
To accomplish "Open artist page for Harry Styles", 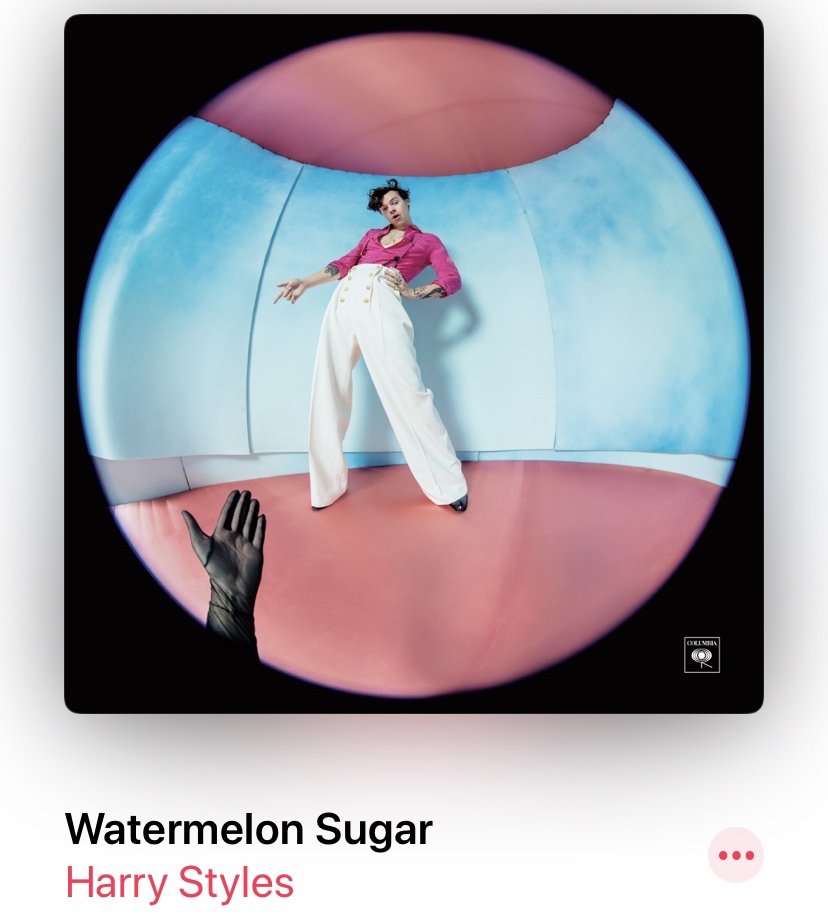I will tap(180, 883).
